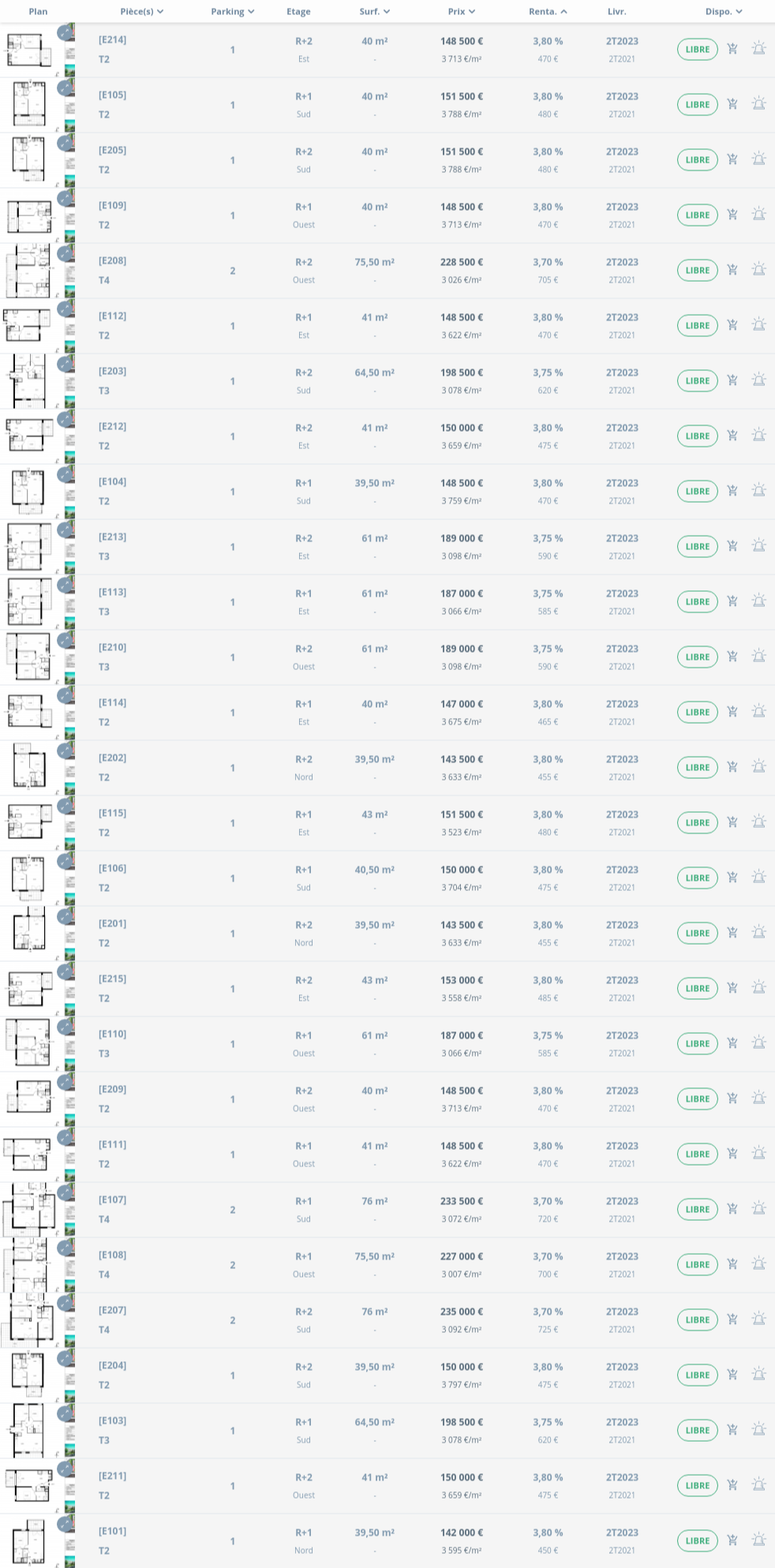Viewport: 775px width, 1568px height.
Task: Toggle the Renta. column sort order
Action: [547, 11]
